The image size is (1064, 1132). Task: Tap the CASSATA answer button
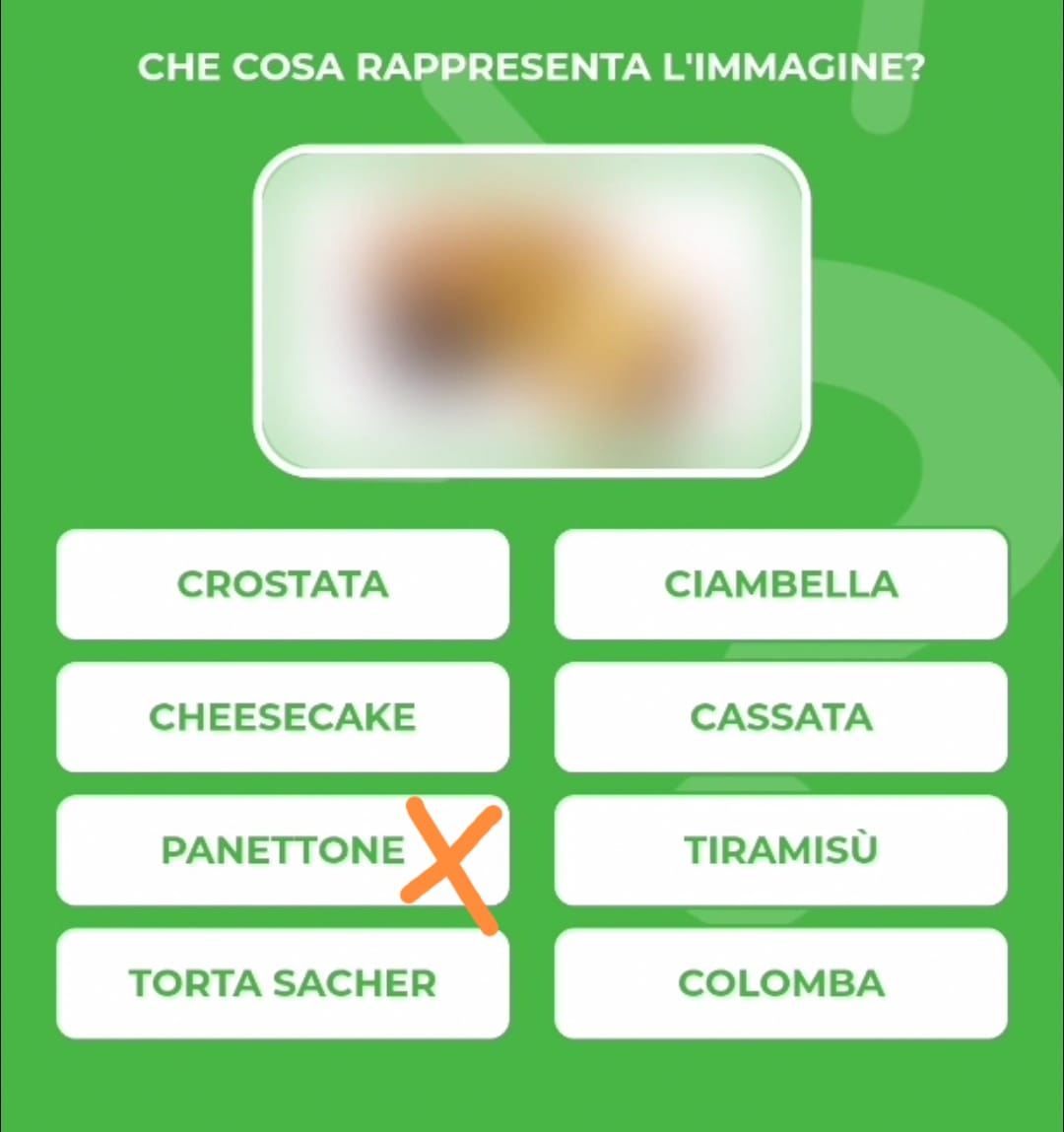tap(780, 717)
